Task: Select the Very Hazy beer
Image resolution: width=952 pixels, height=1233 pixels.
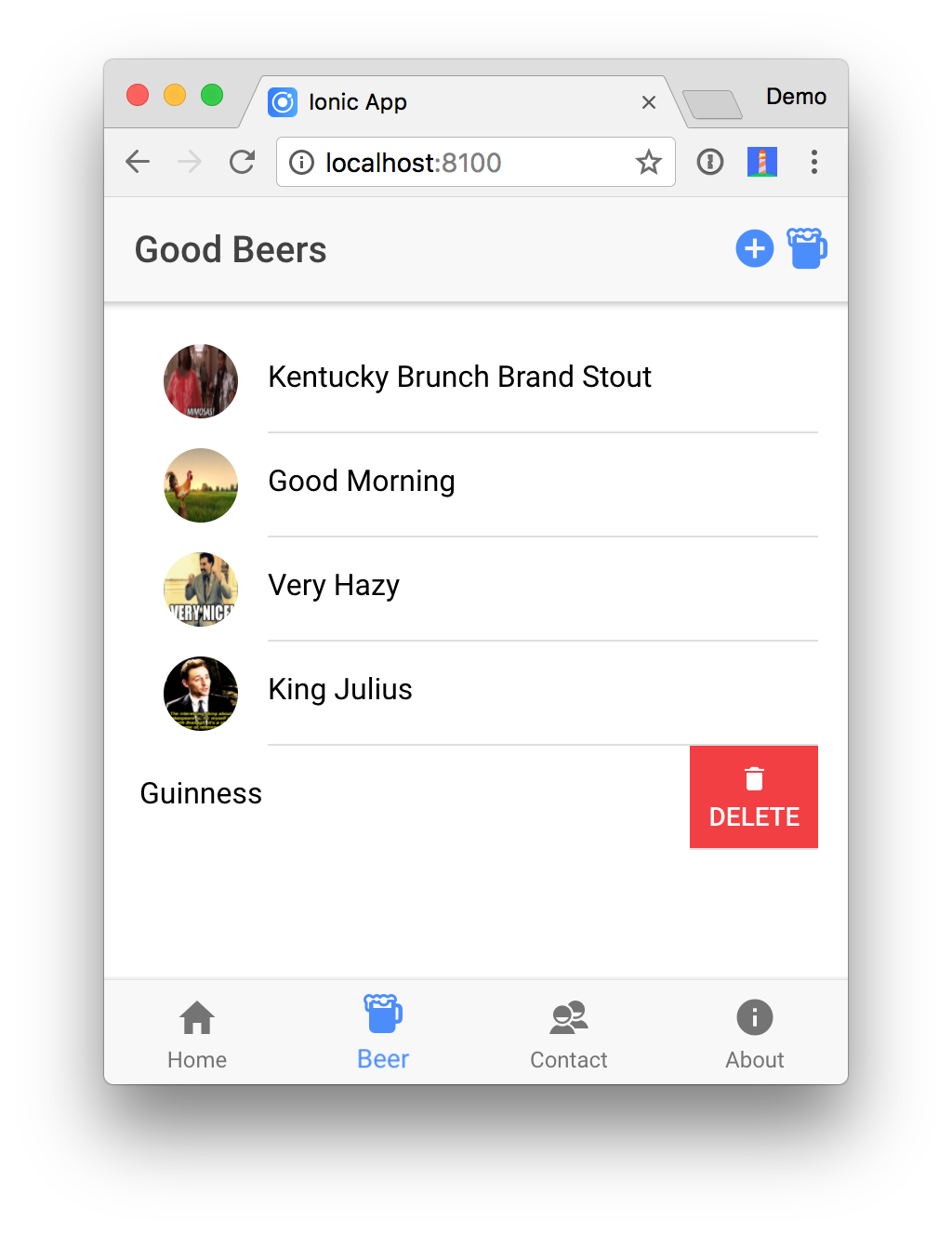Action: [334, 586]
